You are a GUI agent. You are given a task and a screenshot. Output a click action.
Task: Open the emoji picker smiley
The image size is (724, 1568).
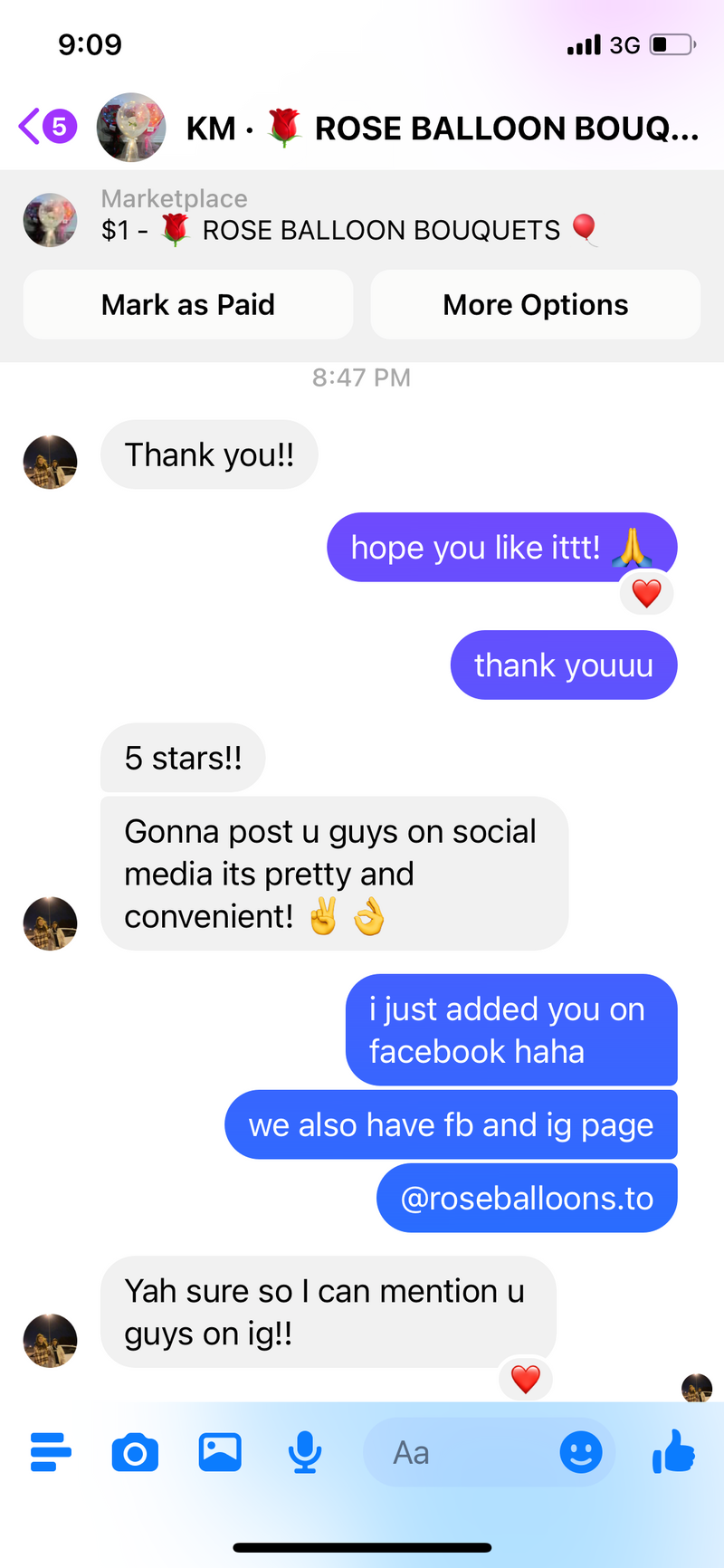coord(581,1452)
